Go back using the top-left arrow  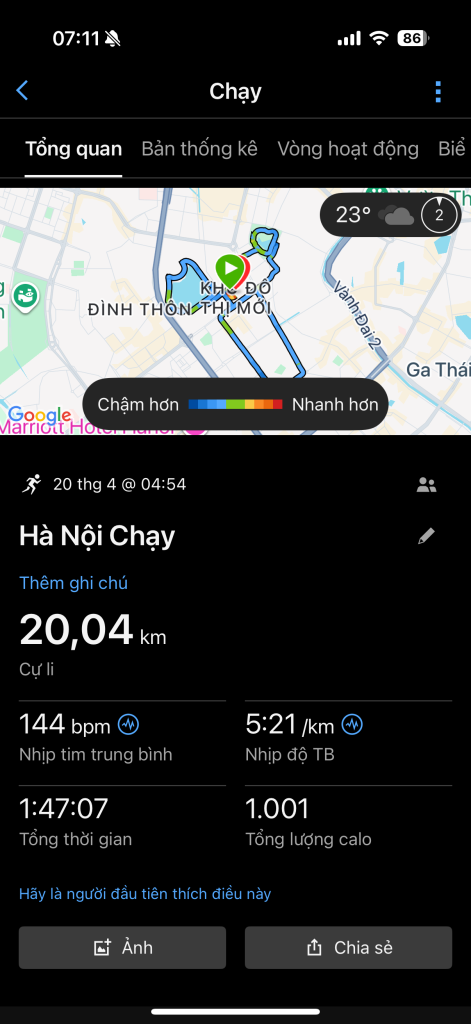point(22,91)
